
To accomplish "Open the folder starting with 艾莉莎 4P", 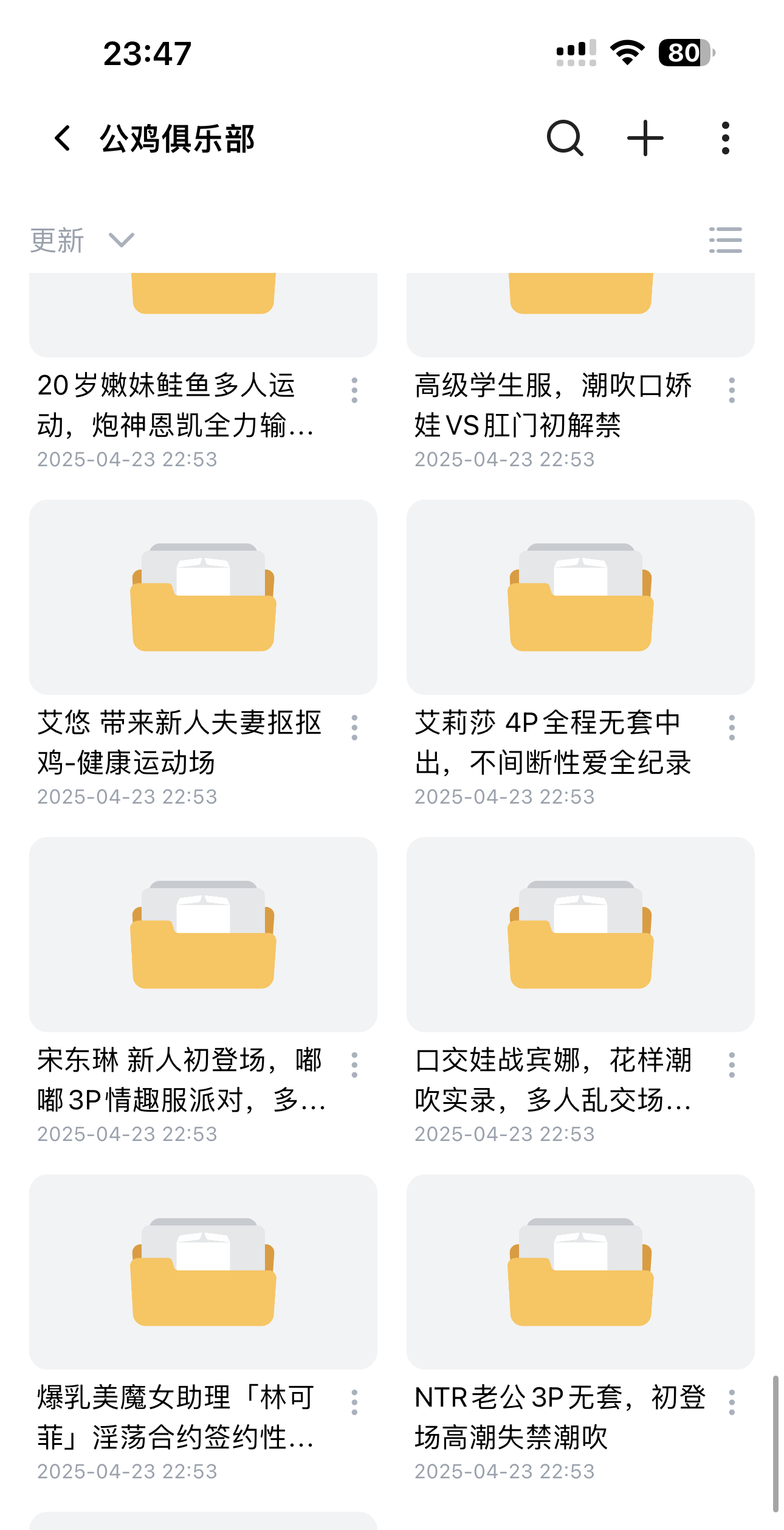I will (x=580, y=597).
